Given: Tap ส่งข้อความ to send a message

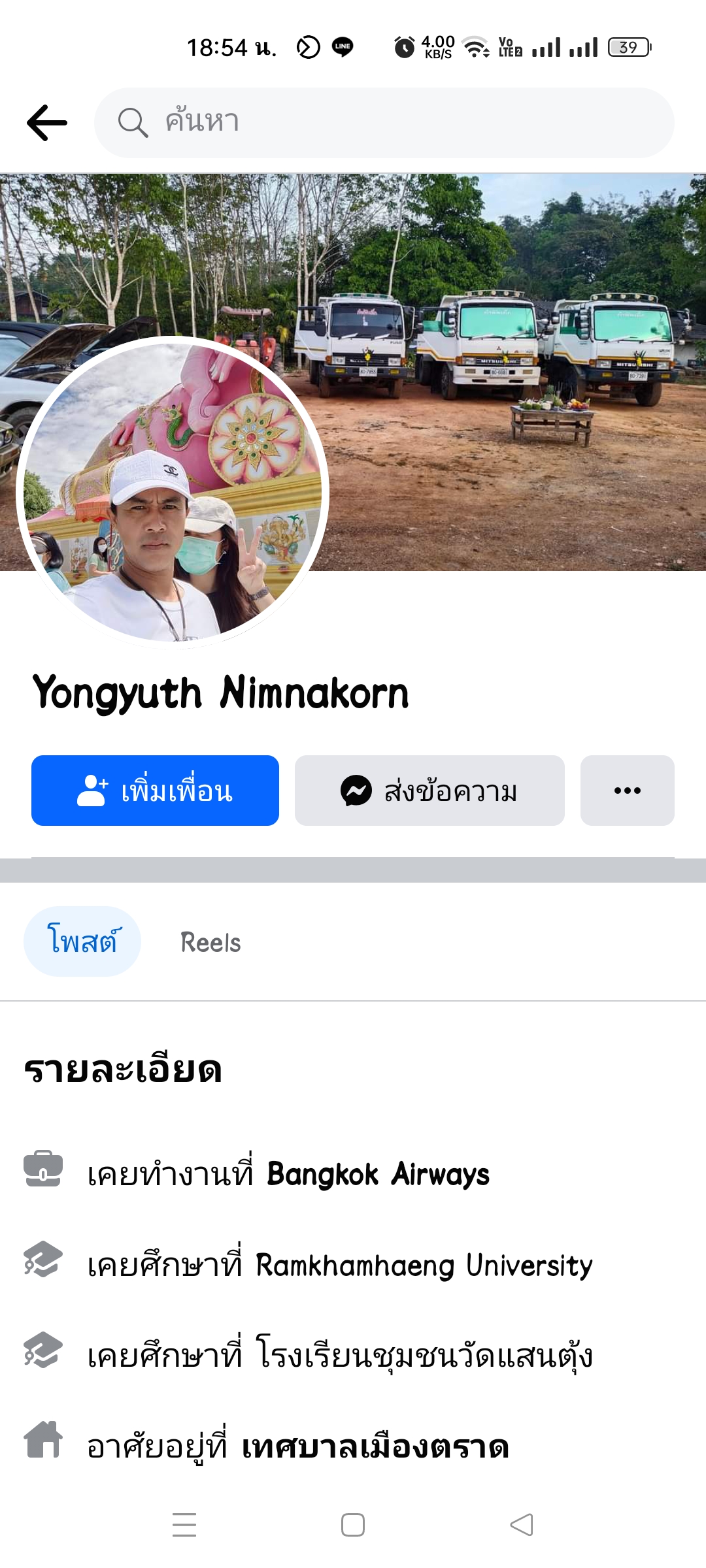Looking at the screenshot, I should click(429, 791).
